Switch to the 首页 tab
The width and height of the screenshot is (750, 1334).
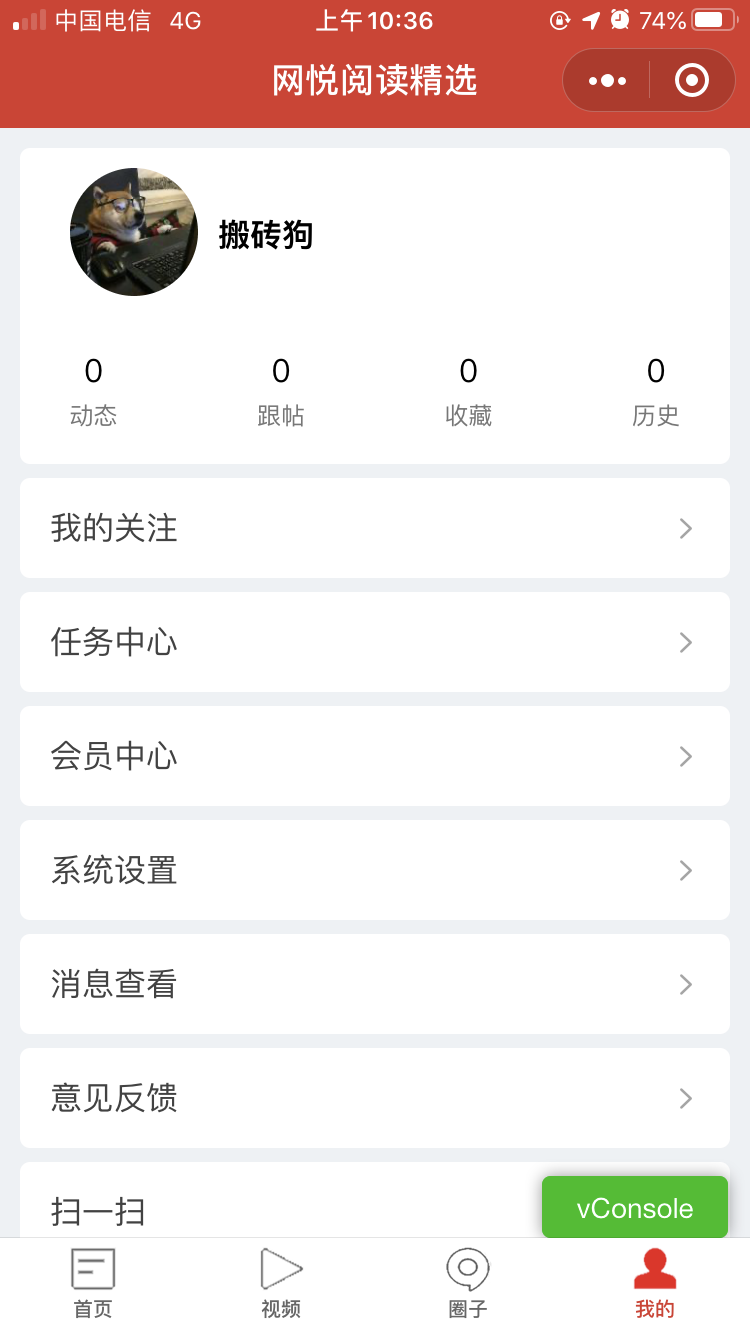click(93, 1285)
